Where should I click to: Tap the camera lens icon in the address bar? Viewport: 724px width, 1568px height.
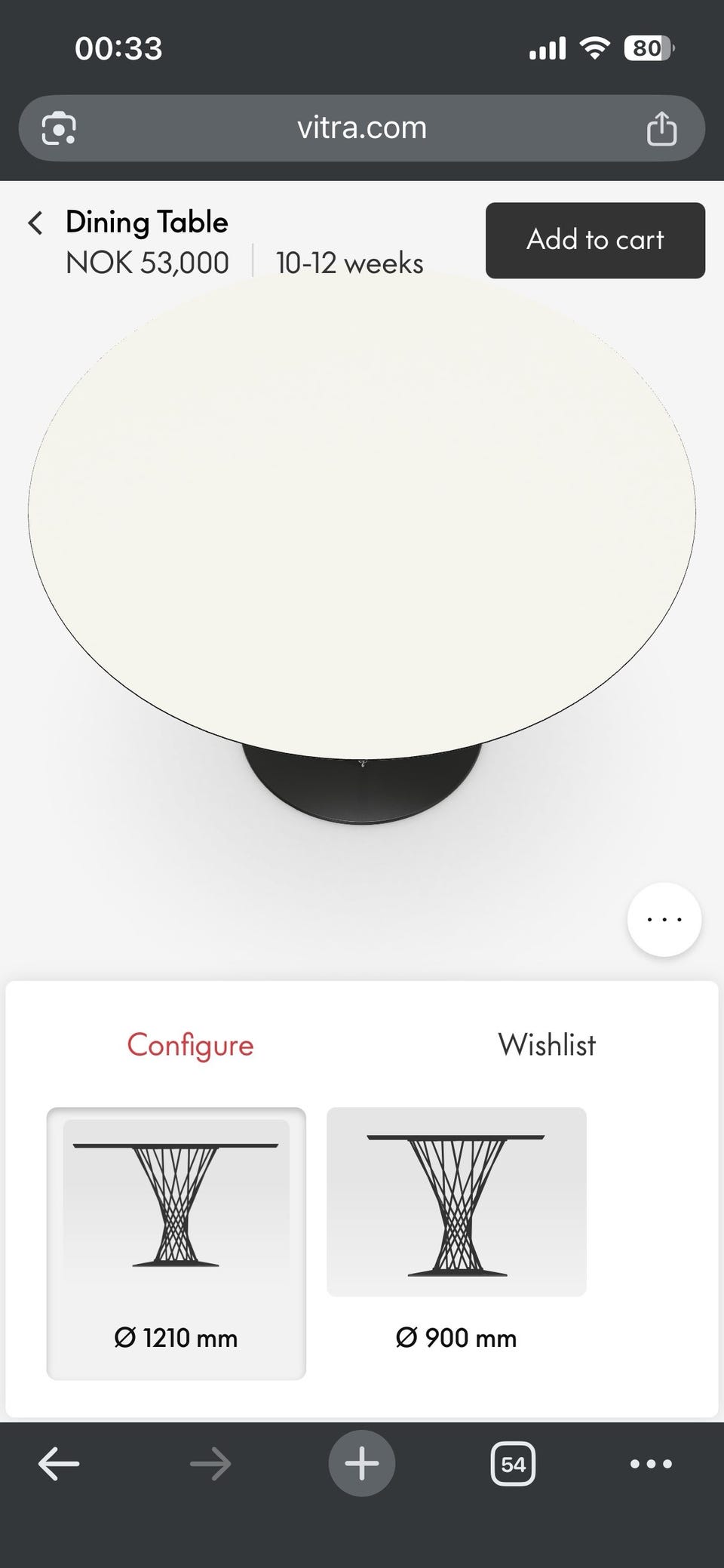click(x=57, y=128)
